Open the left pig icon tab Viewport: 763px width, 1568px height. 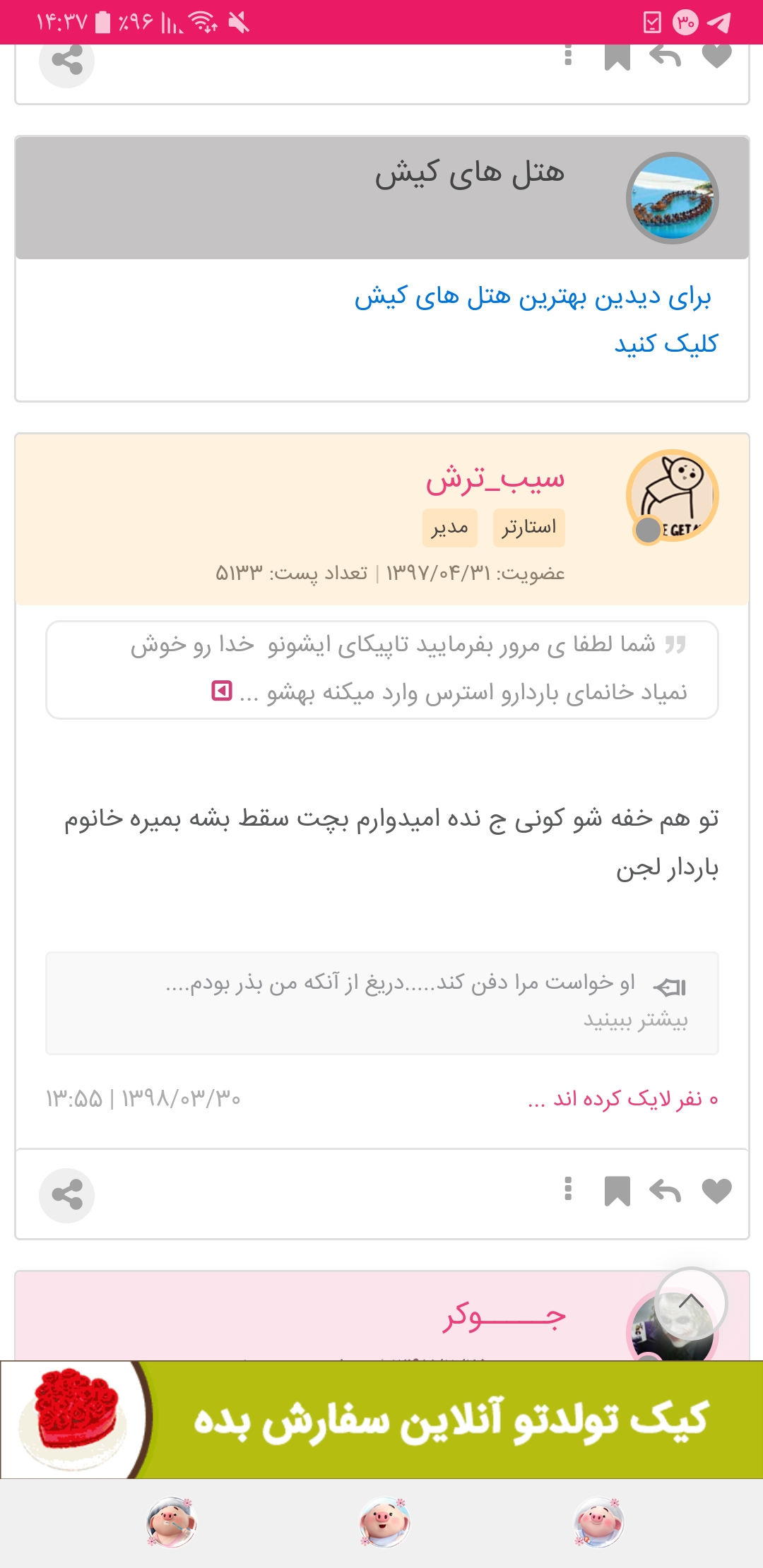(x=170, y=1523)
